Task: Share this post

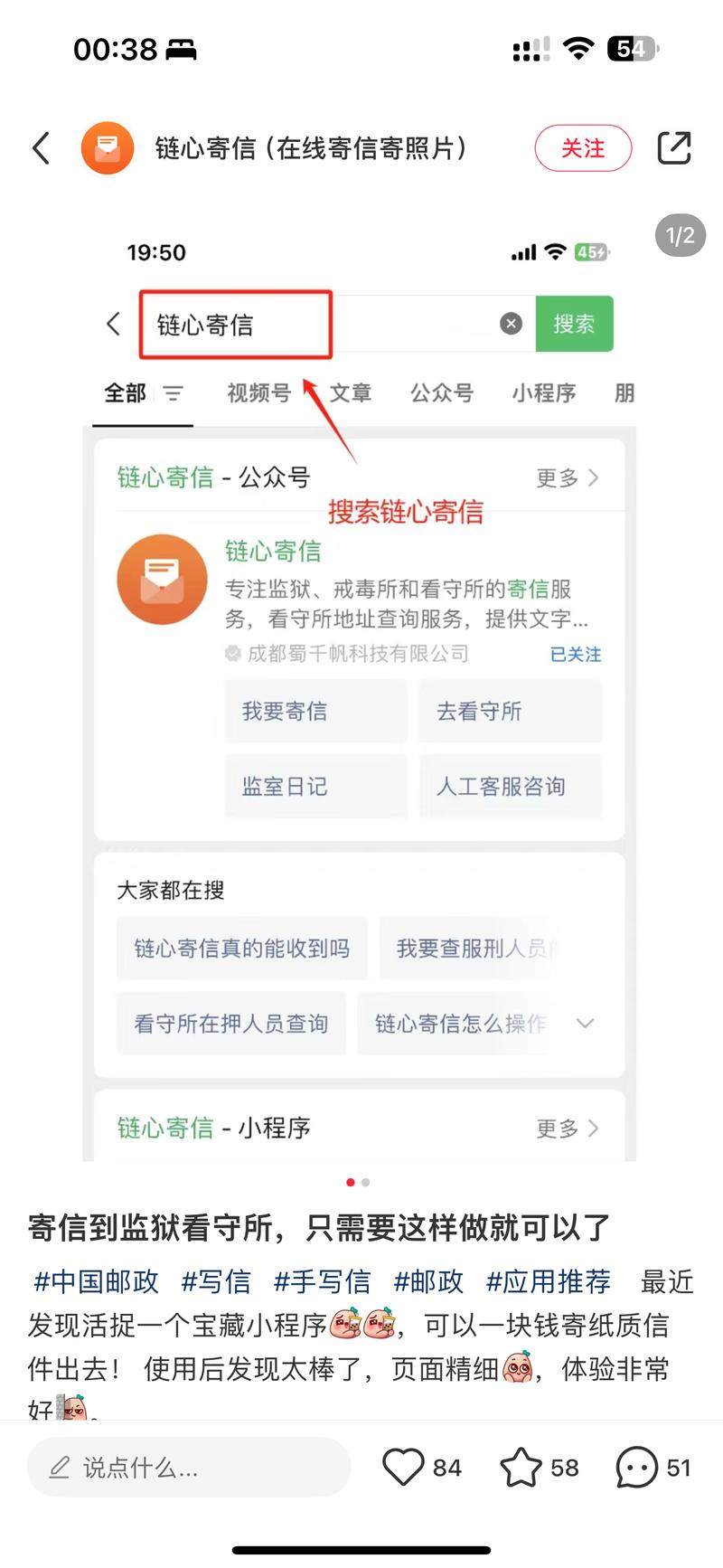Action: pos(674,148)
